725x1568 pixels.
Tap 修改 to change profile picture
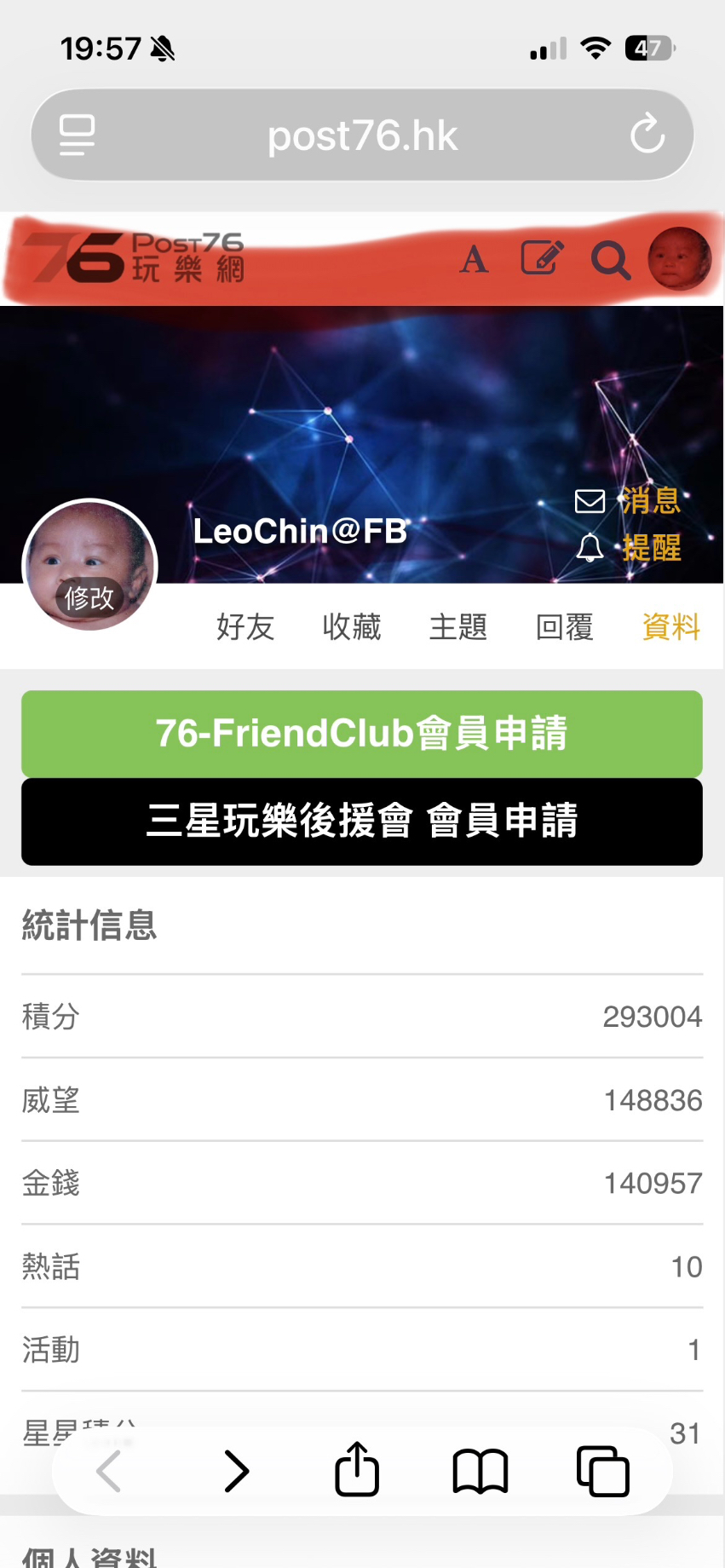(x=89, y=597)
